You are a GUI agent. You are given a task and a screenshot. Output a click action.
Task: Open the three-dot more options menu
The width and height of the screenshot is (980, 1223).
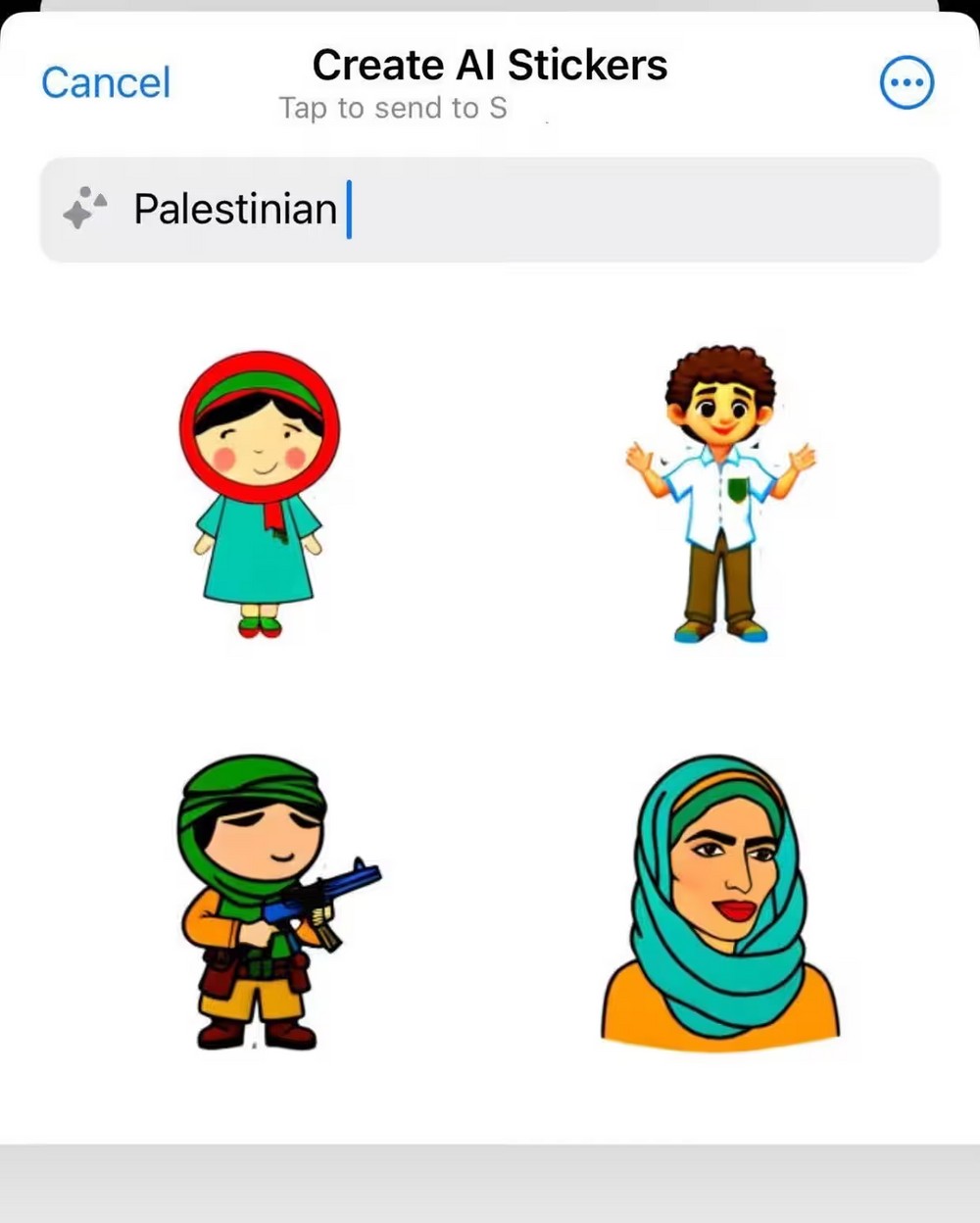point(906,83)
